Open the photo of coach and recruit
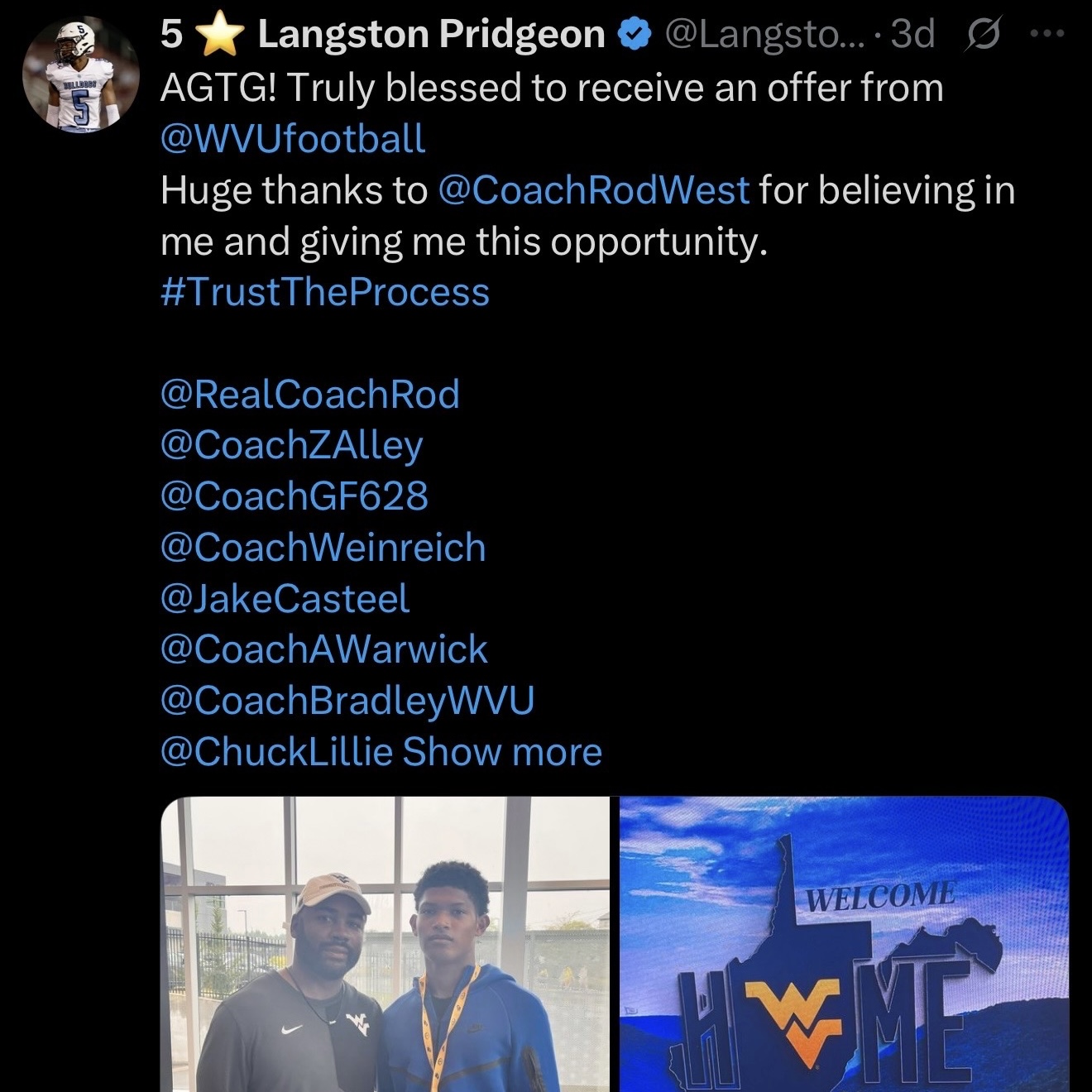 pos(385,945)
